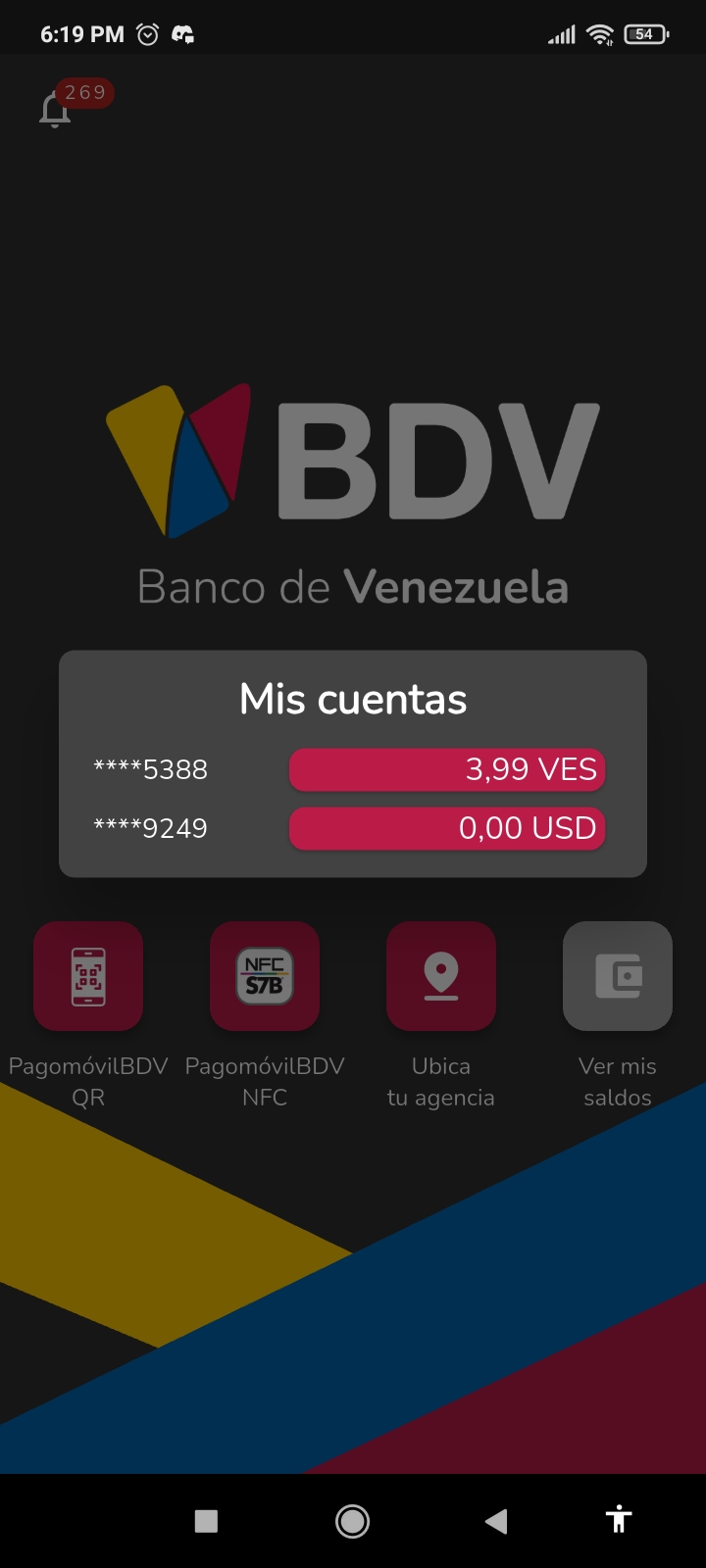Open account ending in 9249
706x1568 pixels.
[349, 828]
